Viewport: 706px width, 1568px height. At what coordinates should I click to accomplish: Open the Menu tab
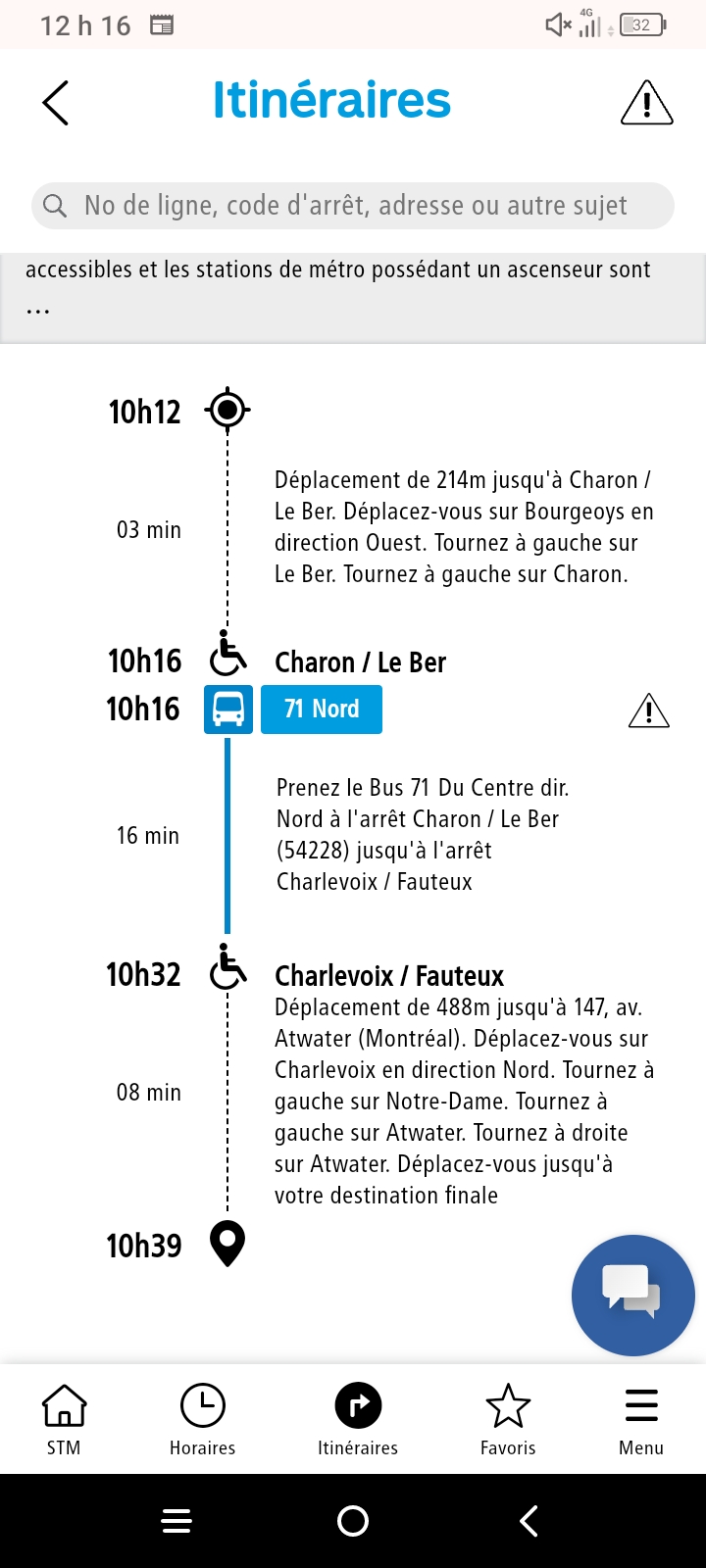(641, 1419)
